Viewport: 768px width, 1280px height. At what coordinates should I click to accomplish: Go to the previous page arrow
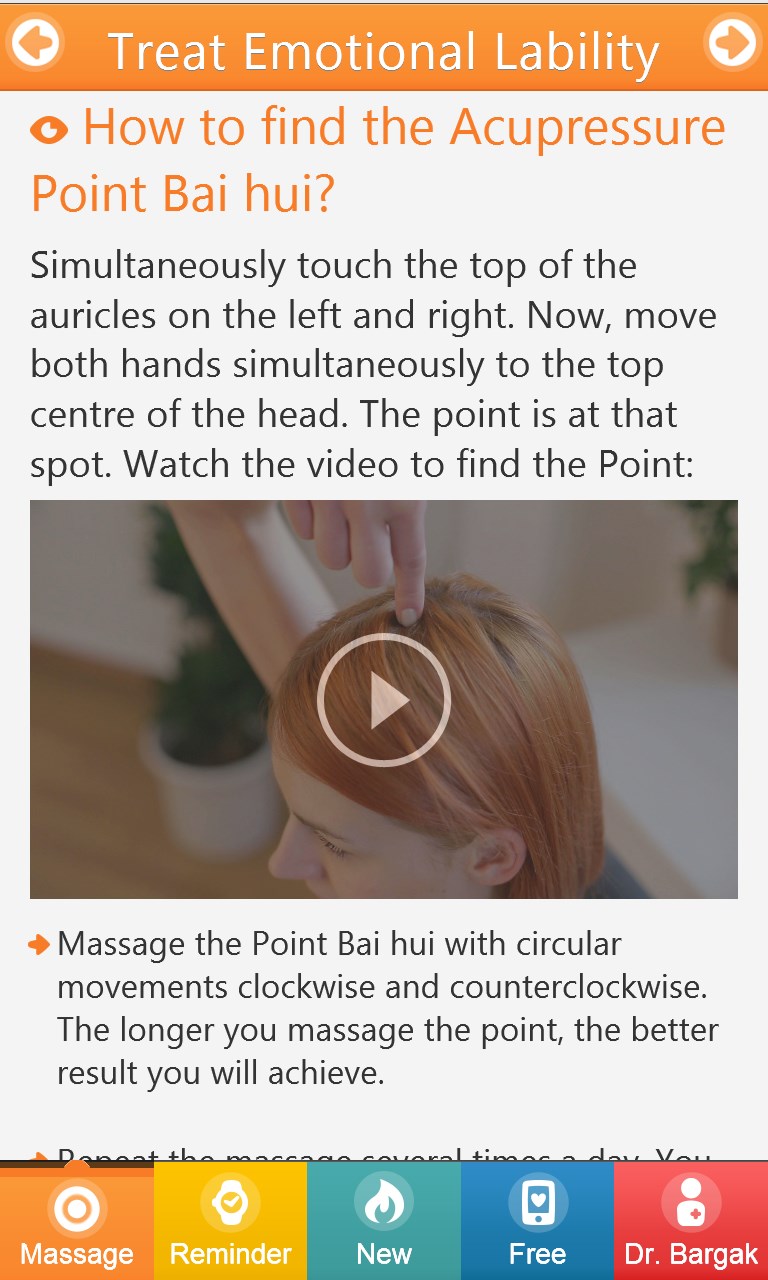(x=35, y=43)
